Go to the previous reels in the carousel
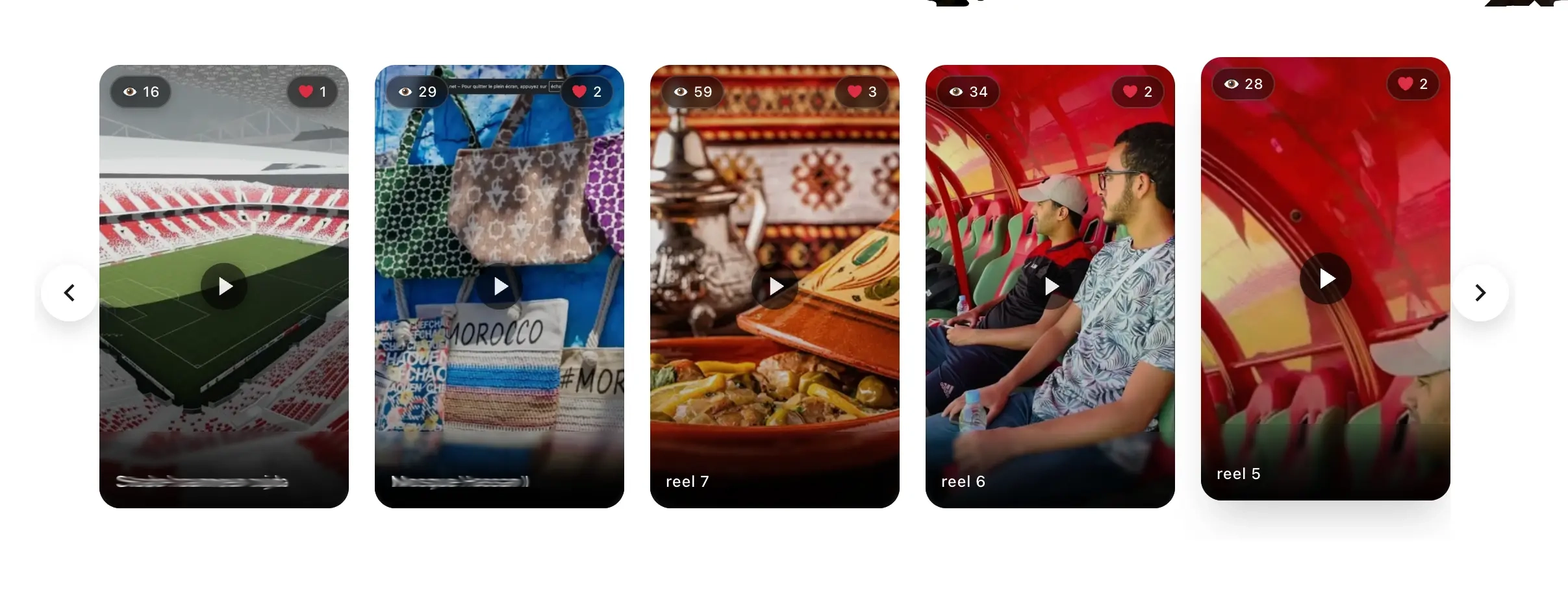This screenshot has width=1568, height=592. (70, 293)
